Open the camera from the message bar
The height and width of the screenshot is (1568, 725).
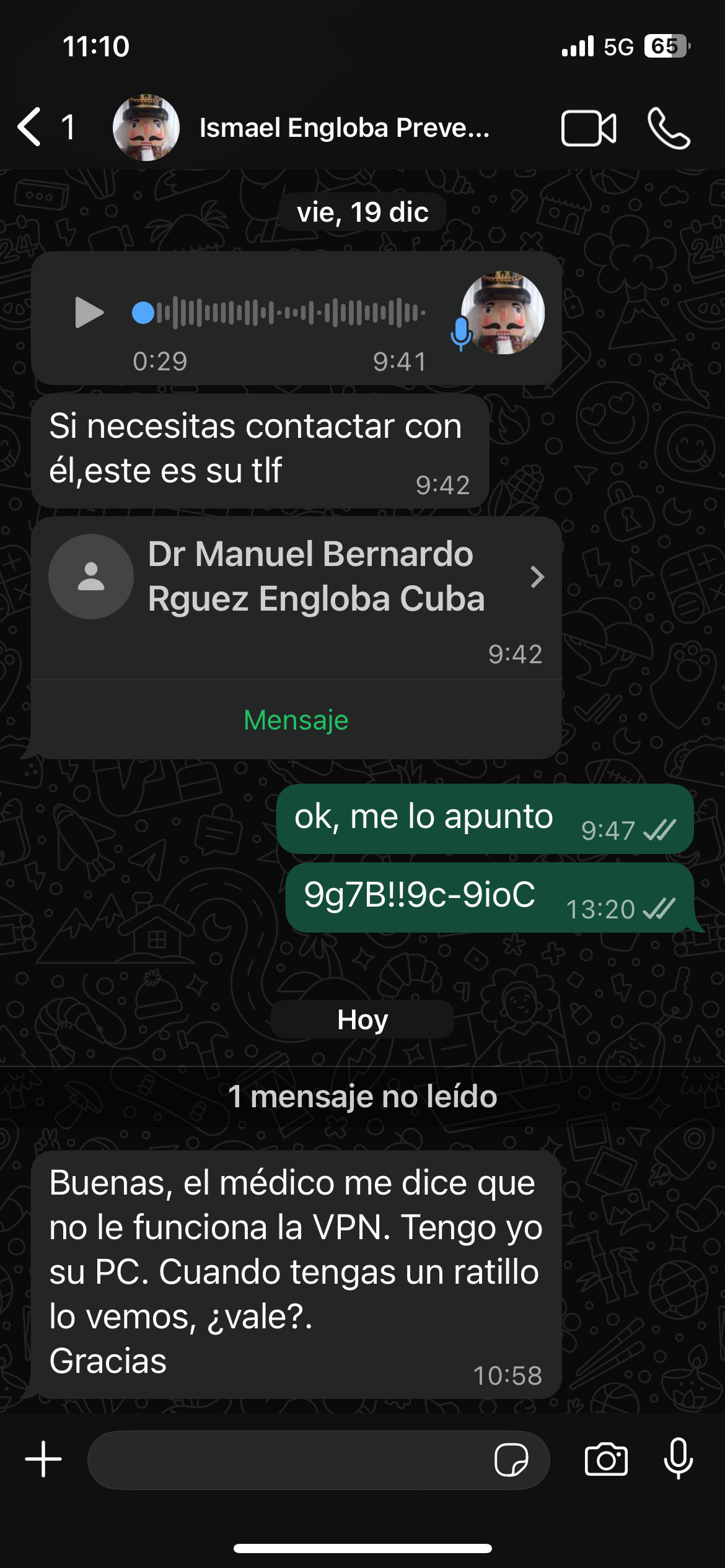605,1460
